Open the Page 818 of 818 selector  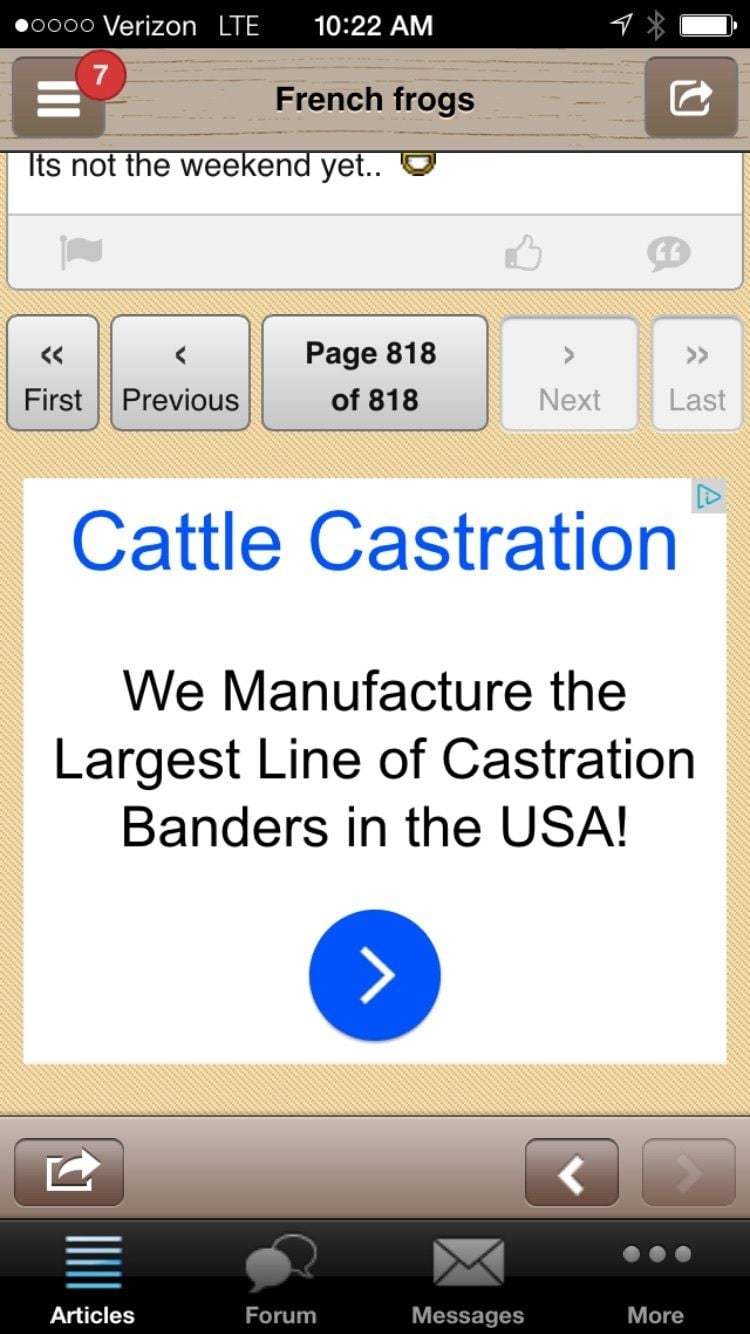point(374,374)
